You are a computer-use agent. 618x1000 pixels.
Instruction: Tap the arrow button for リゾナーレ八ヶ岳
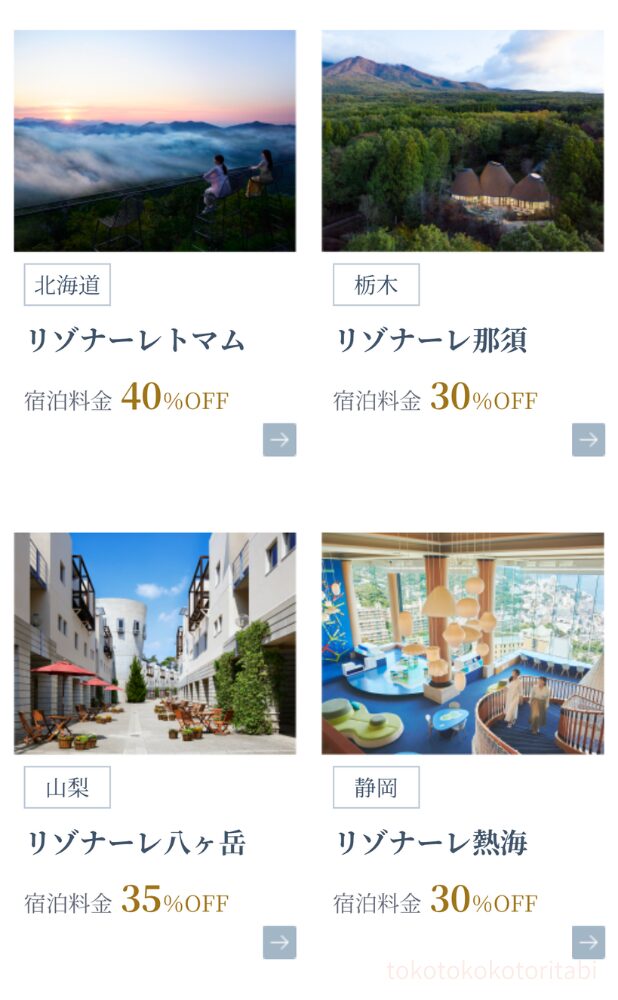(x=280, y=942)
